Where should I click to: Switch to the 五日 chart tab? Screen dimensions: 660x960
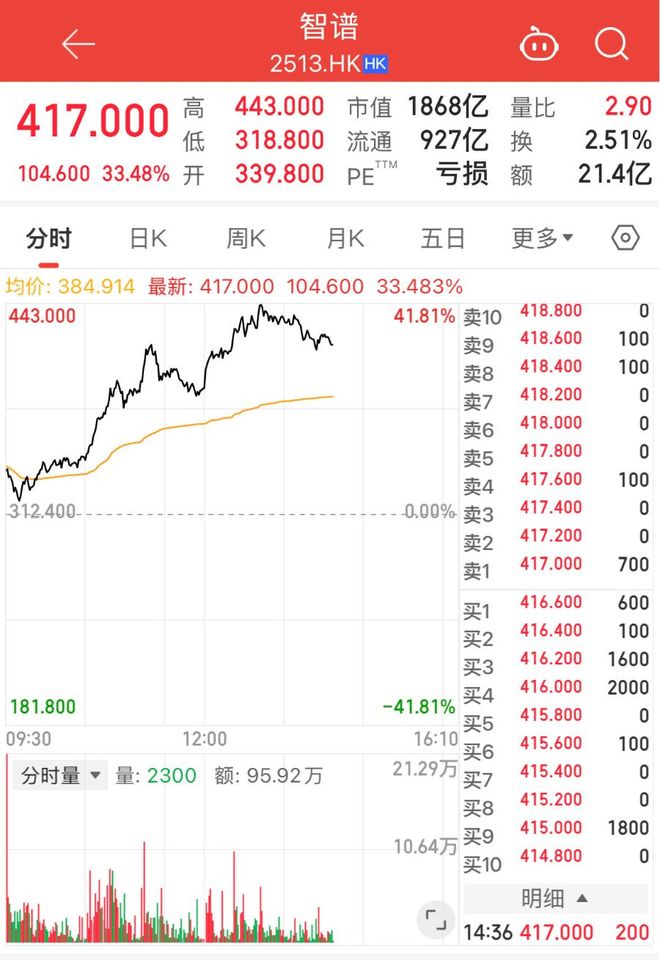(443, 238)
